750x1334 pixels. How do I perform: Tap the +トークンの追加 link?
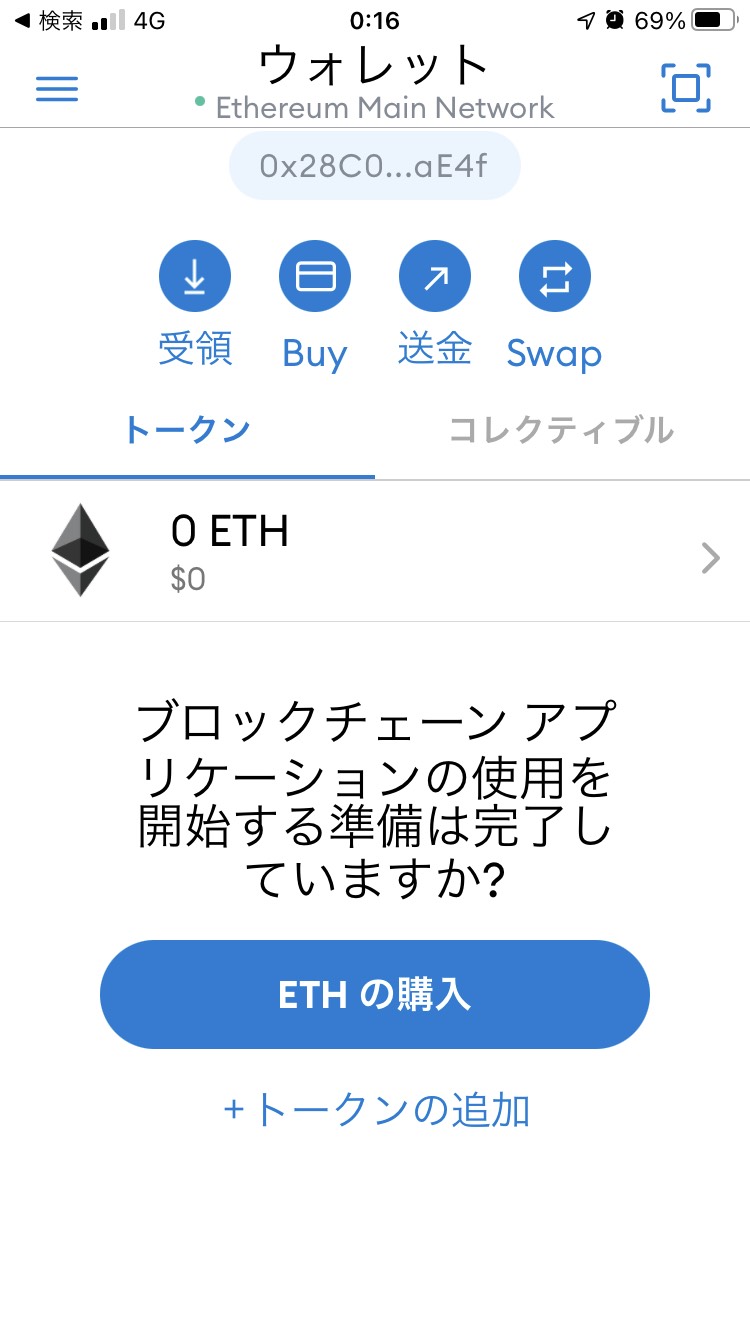(x=376, y=1110)
